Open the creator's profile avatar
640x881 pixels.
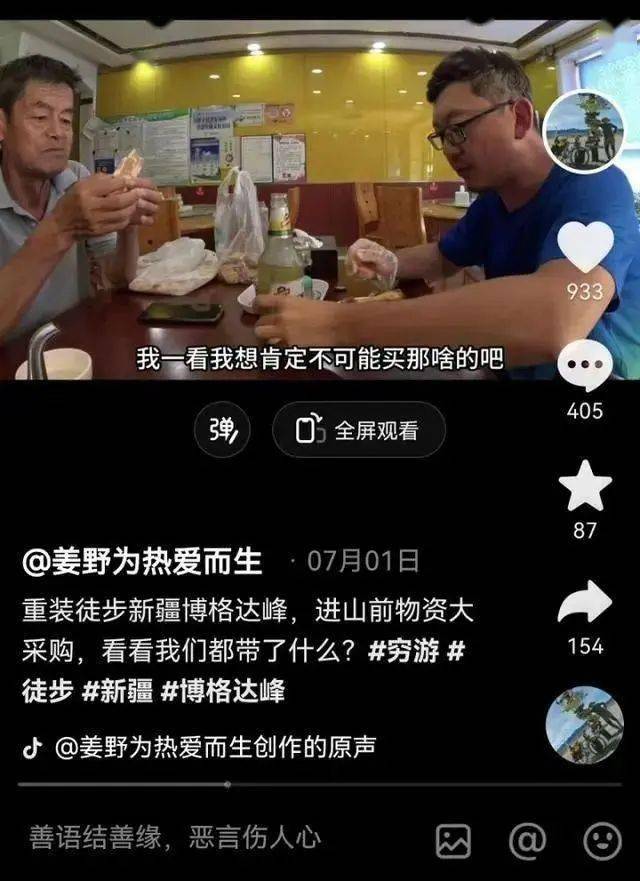pos(584,132)
